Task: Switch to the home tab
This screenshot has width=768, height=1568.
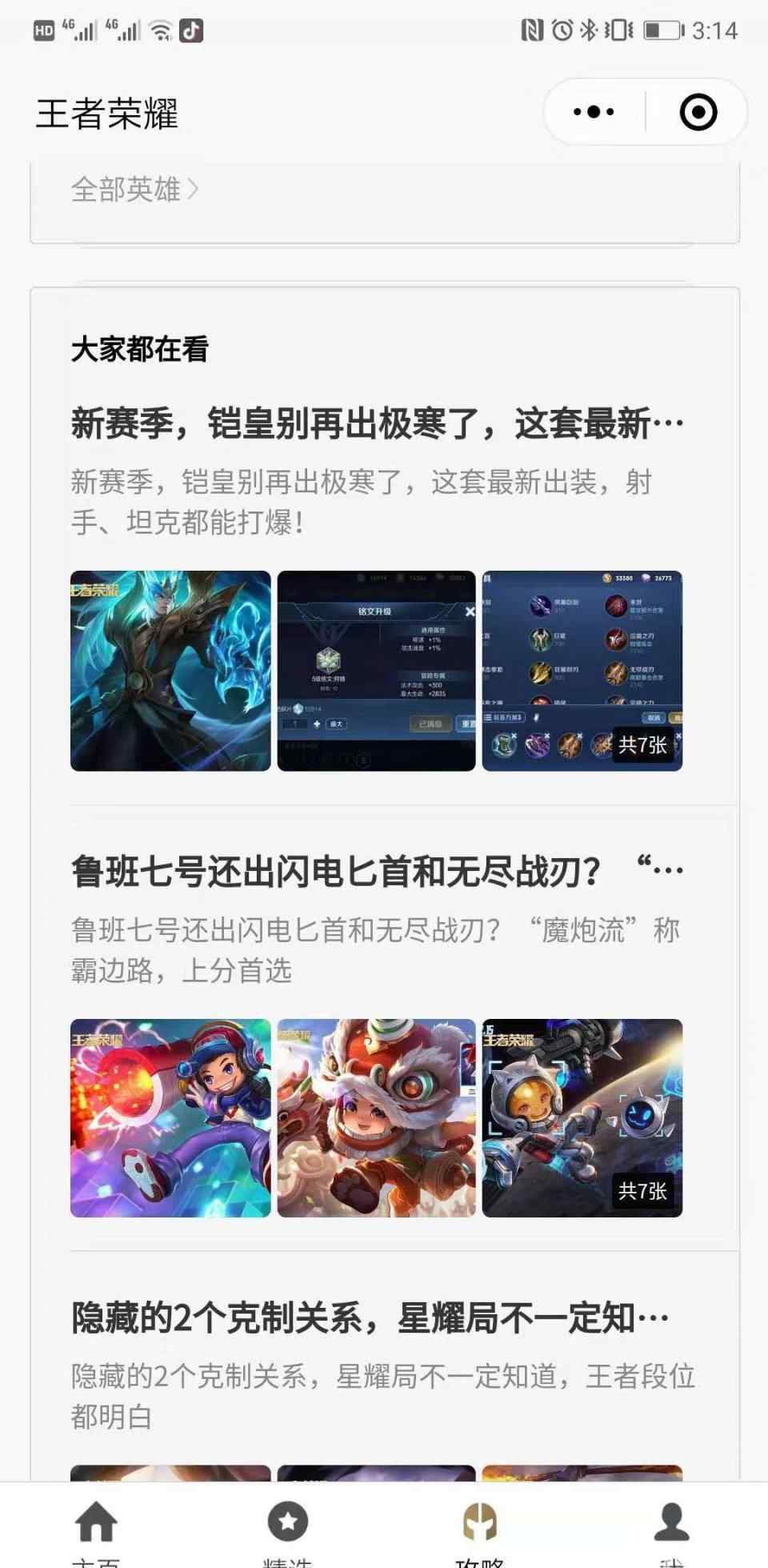Action: (96, 1530)
